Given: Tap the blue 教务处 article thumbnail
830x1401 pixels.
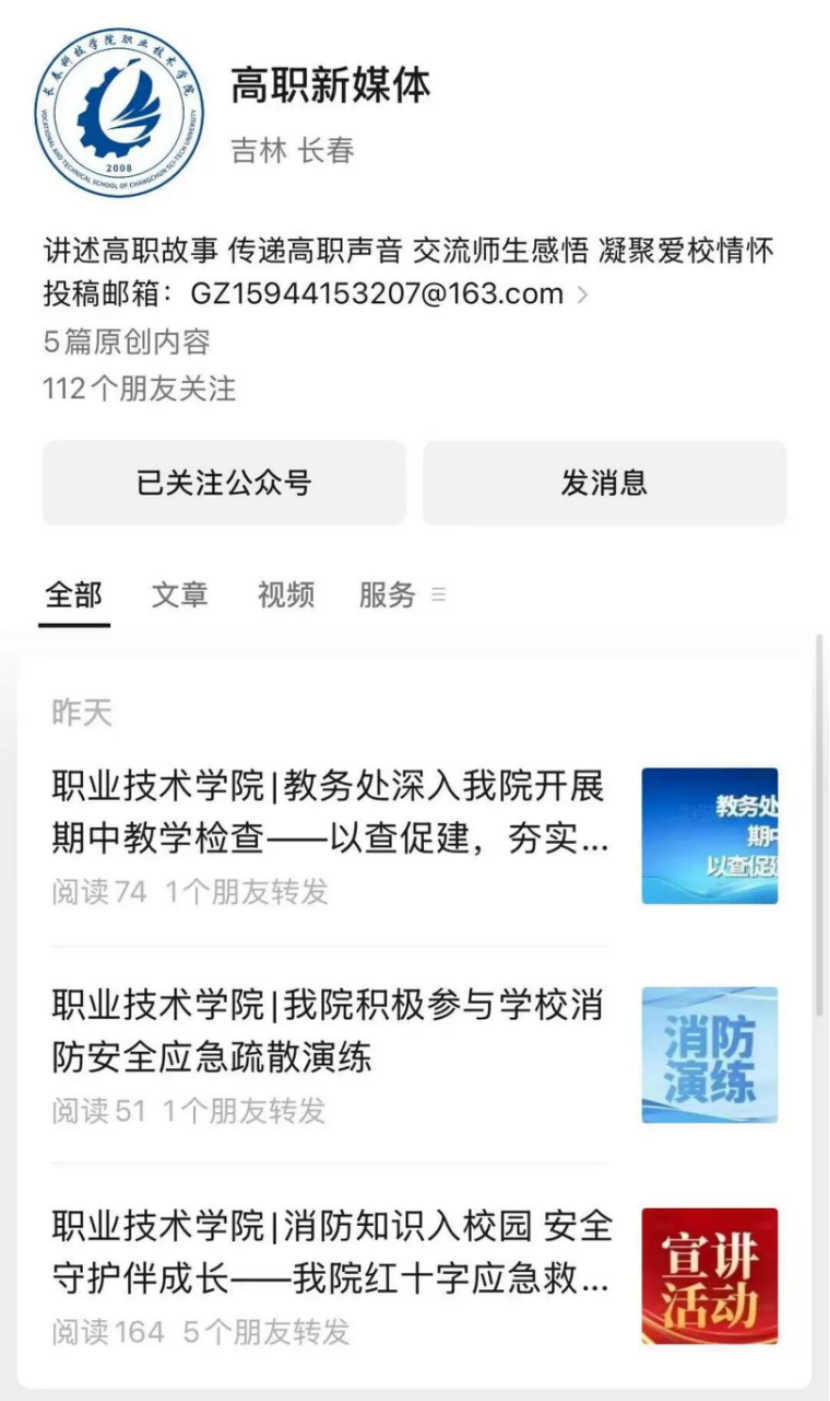Looking at the screenshot, I should (x=709, y=836).
